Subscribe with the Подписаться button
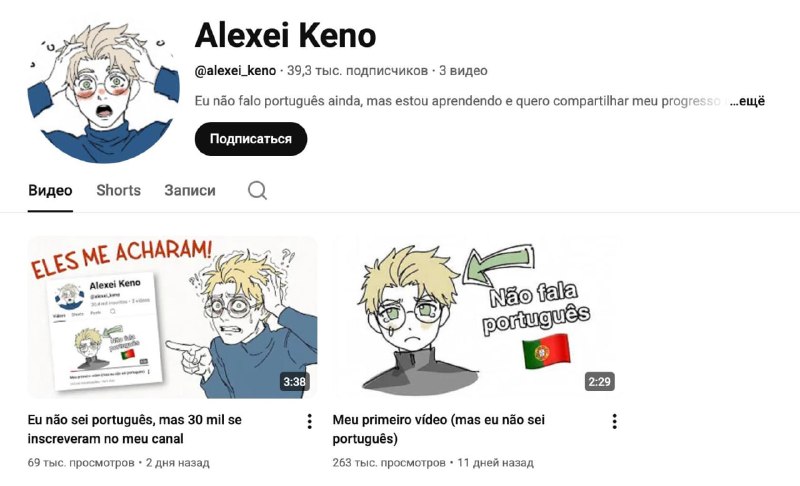Screen dimensions: 800x486 [x=250, y=139]
